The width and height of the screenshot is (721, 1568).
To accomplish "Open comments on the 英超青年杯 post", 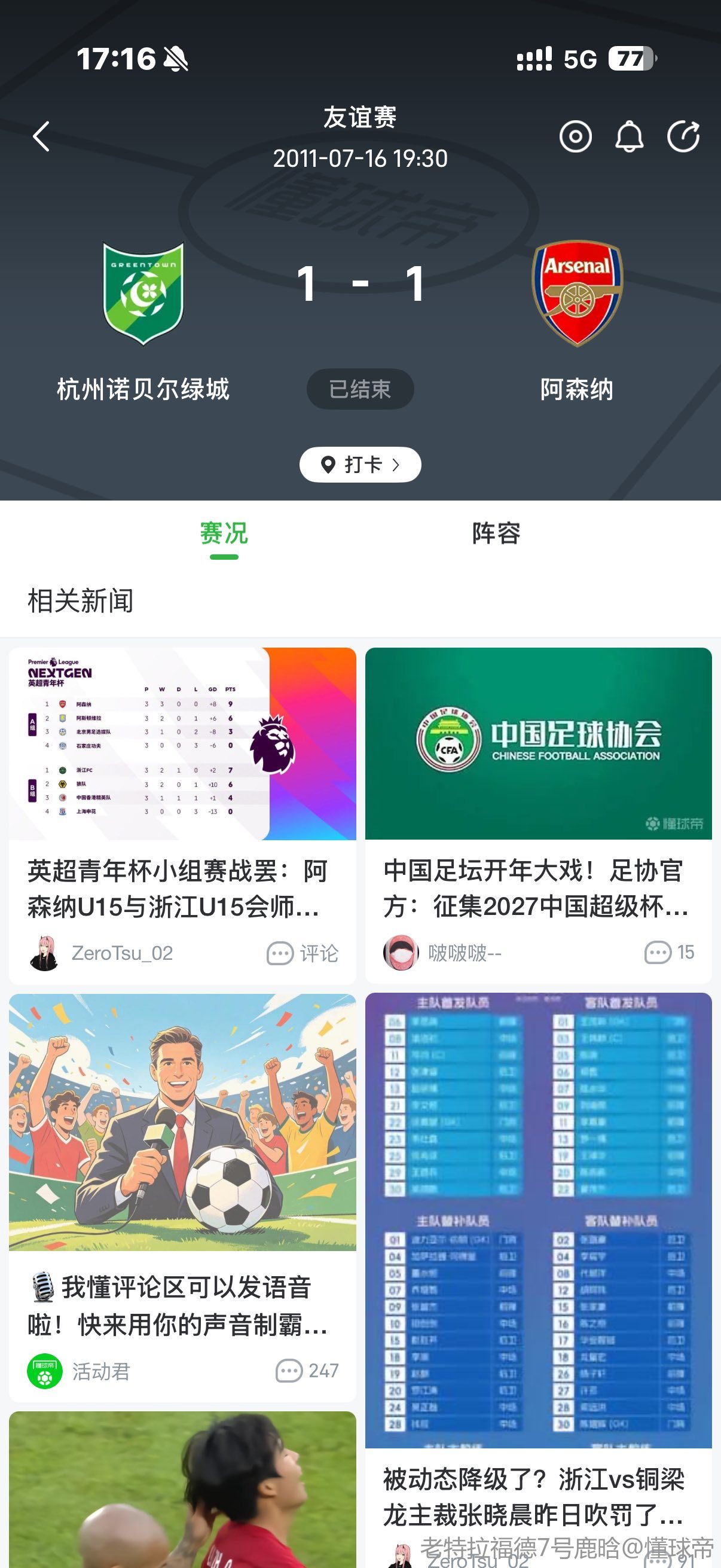I will pyautogui.click(x=303, y=953).
